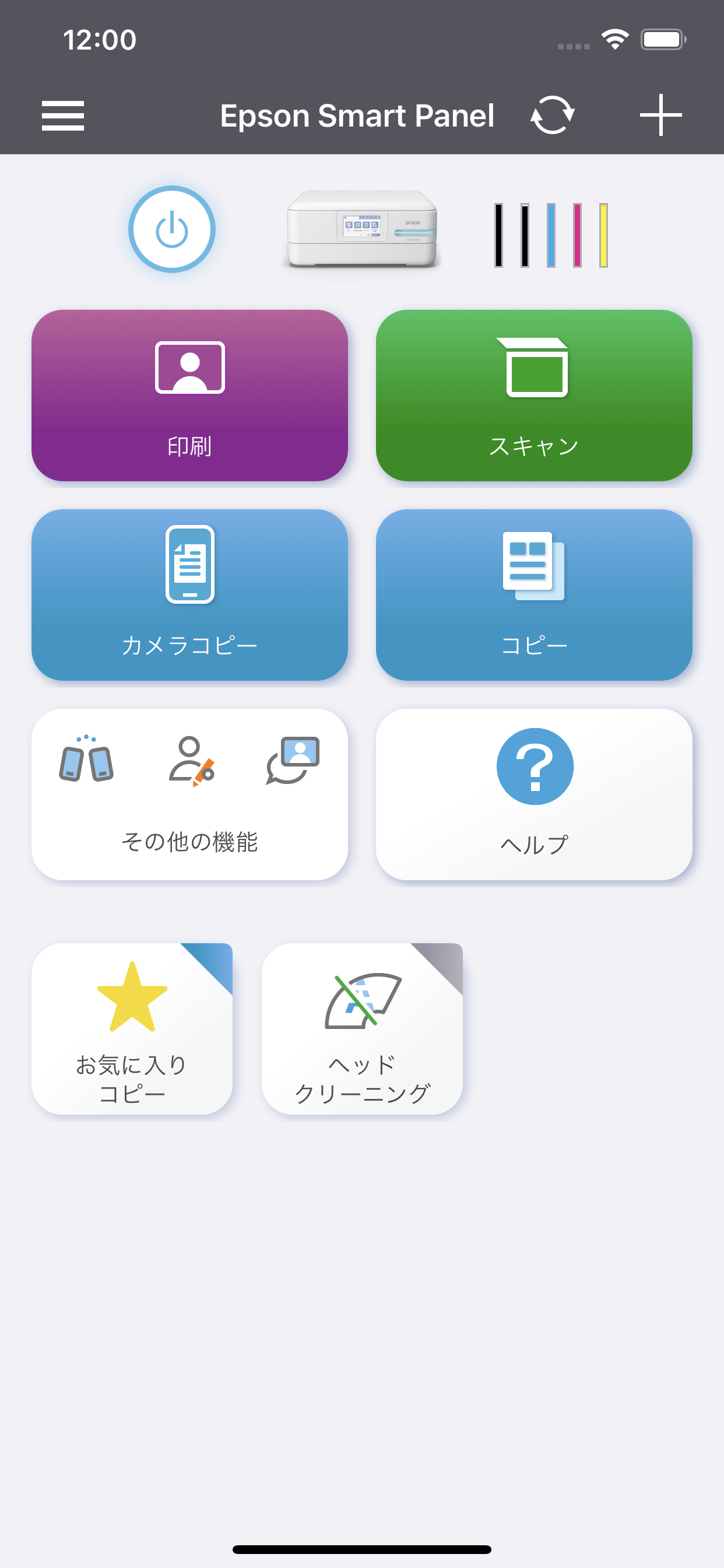
Task: Tap the printer power button
Action: [x=171, y=229]
